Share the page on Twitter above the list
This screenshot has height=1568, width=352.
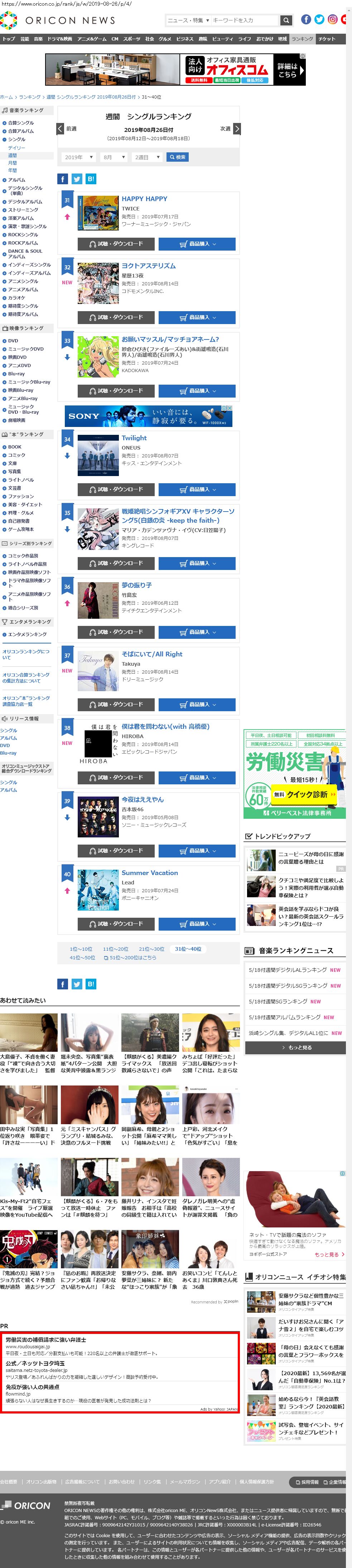pos(77,179)
